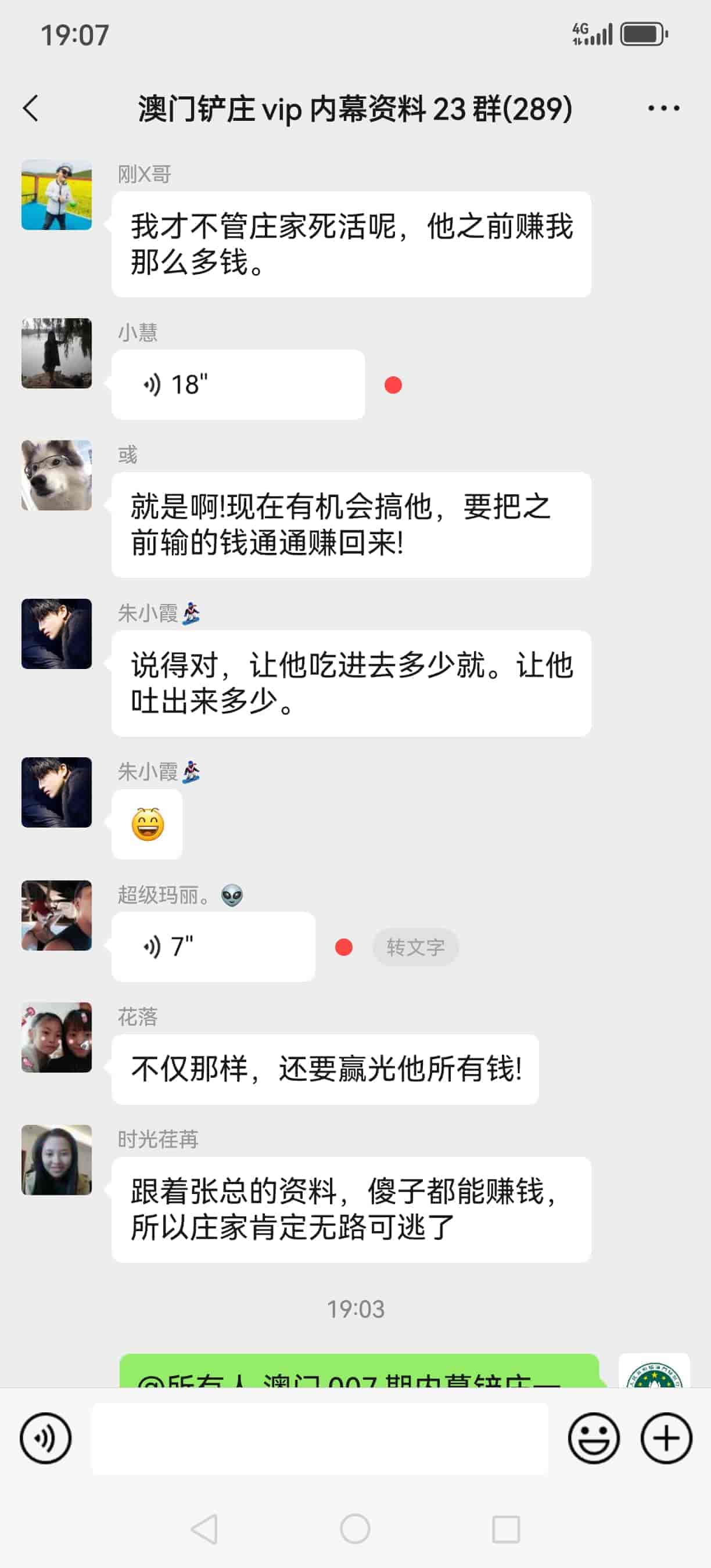The width and height of the screenshot is (711, 1568).
Task: Open 刚X哥's profile avatar
Action: click(56, 195)
